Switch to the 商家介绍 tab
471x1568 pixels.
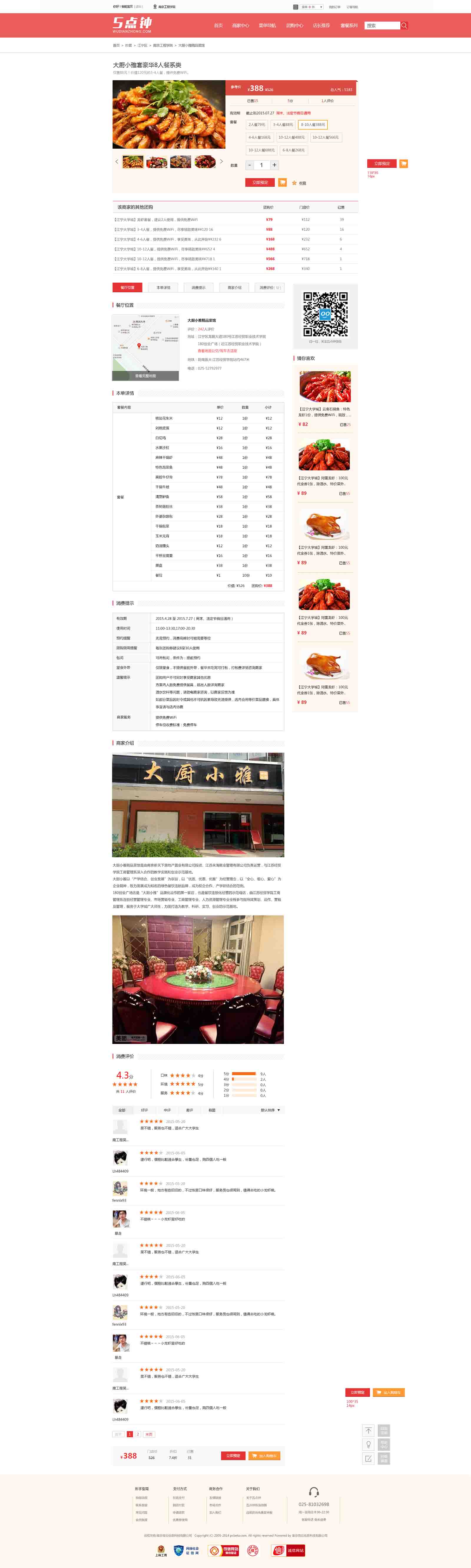pos(234,287)
